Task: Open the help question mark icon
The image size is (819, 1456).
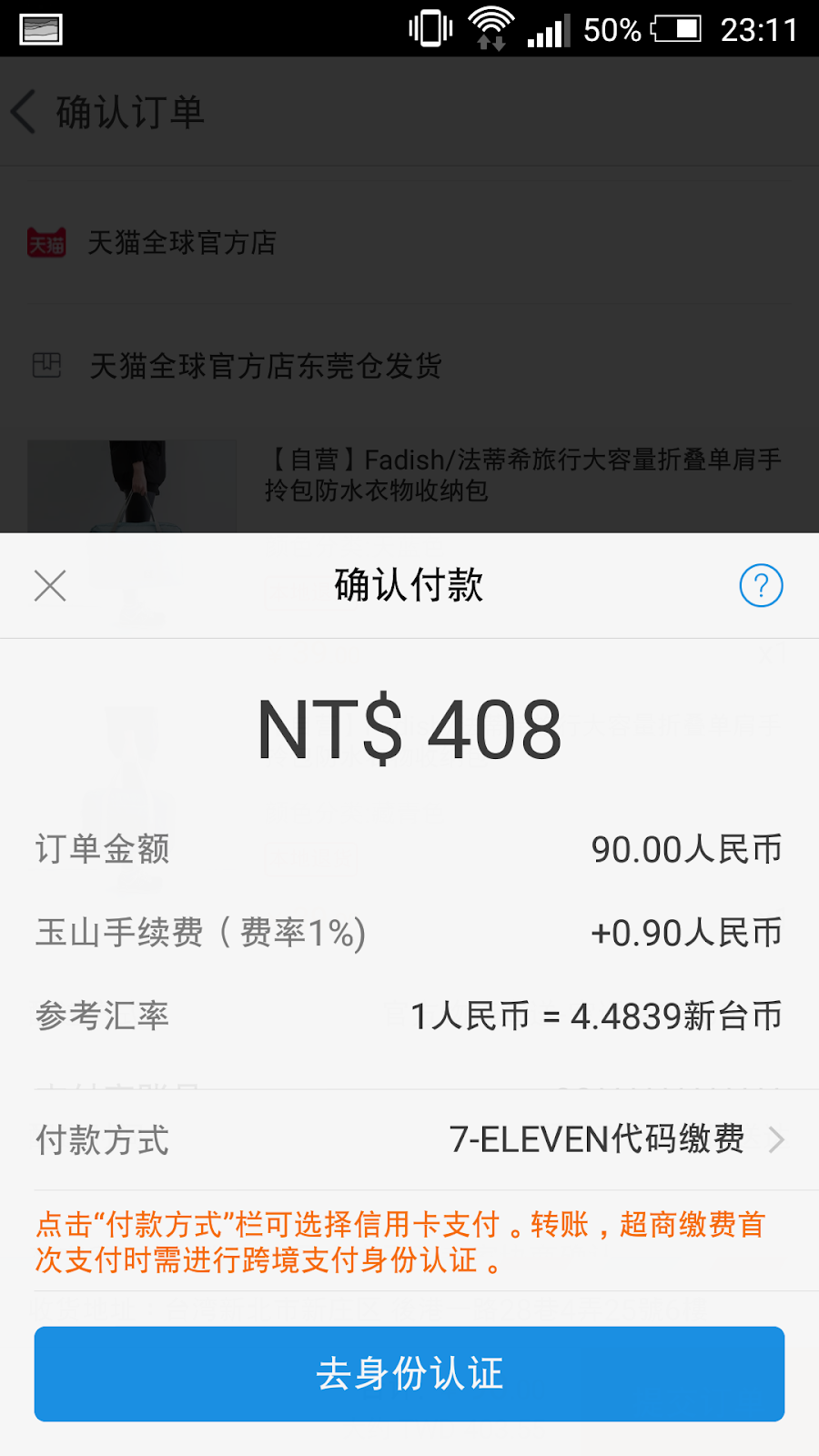Action: [x=761, y=586]
